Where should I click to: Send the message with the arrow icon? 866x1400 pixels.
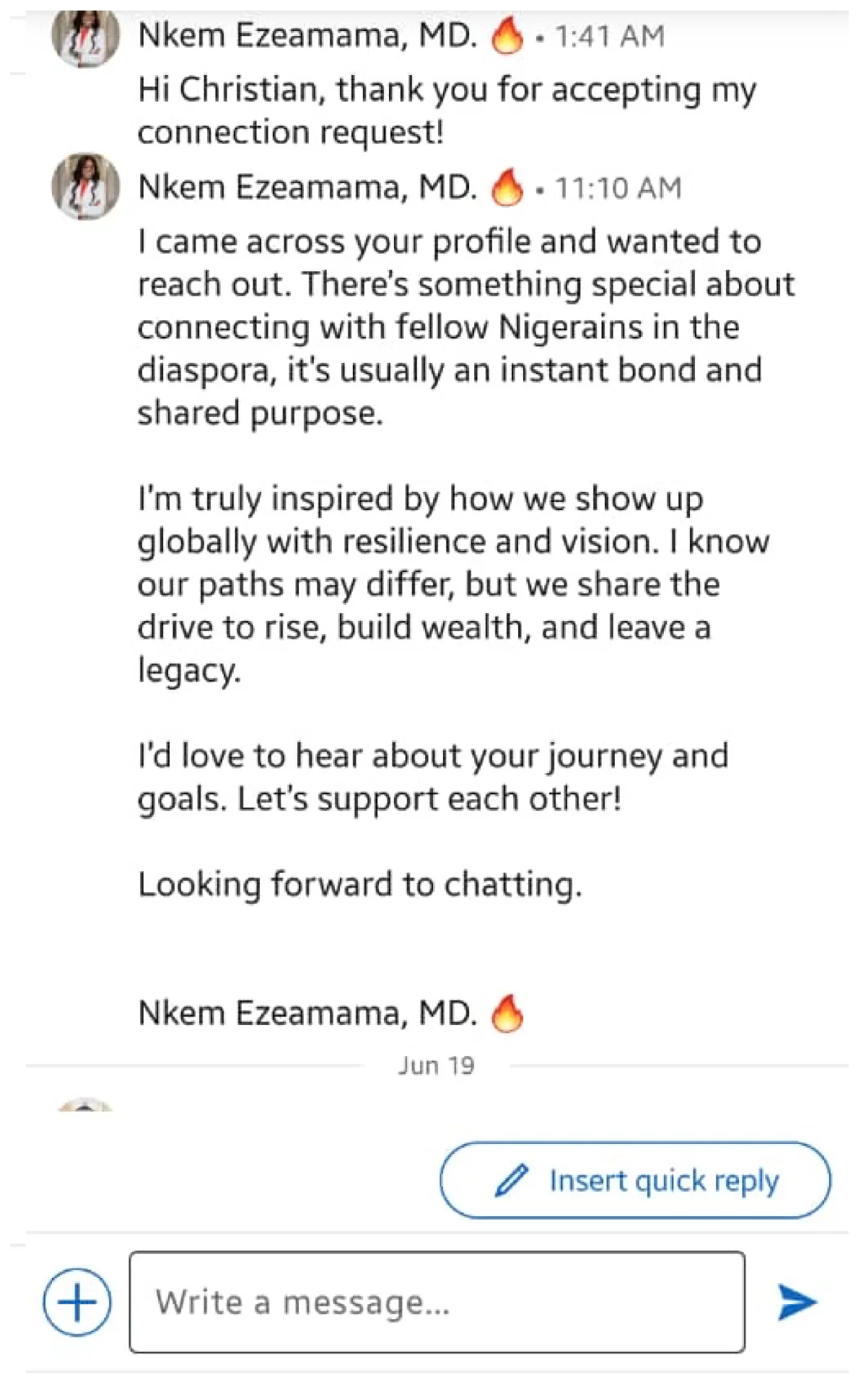point(797,1302)
